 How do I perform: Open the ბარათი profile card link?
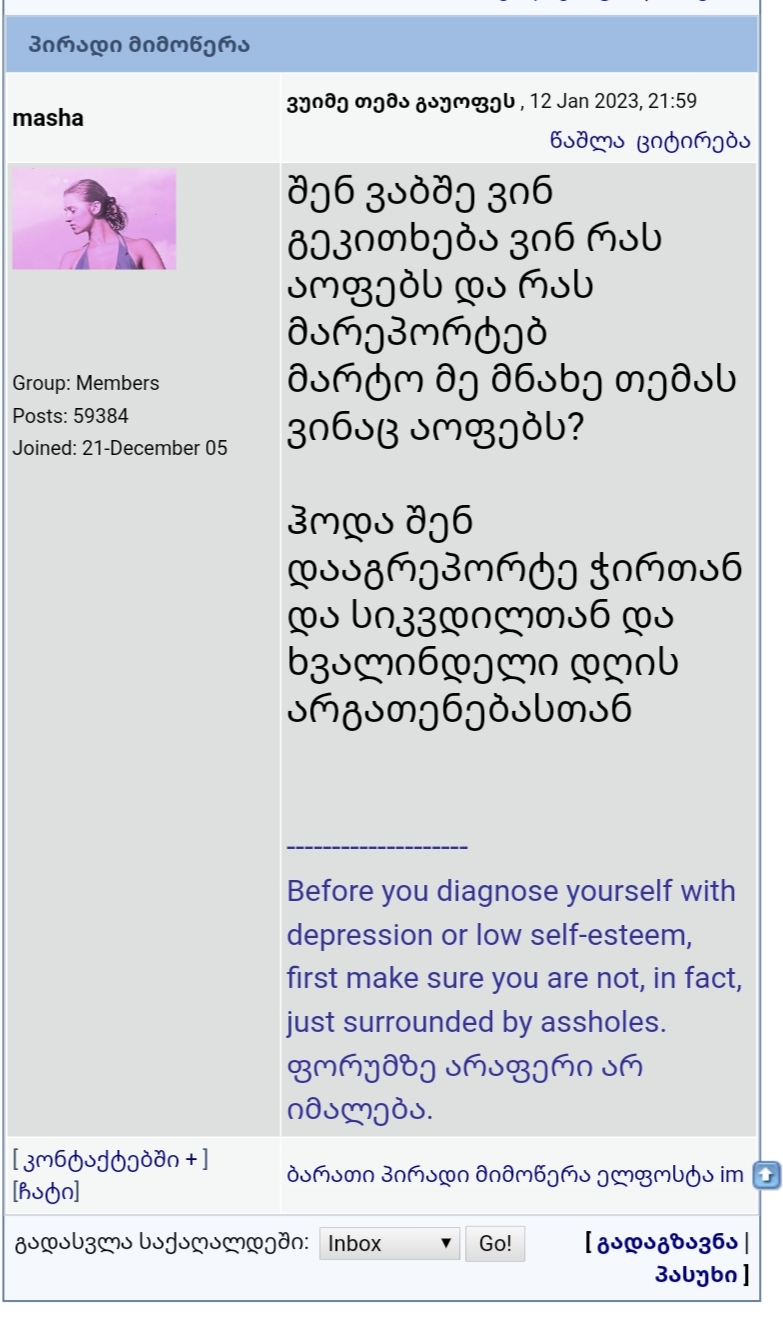[x=318, y=1174]
